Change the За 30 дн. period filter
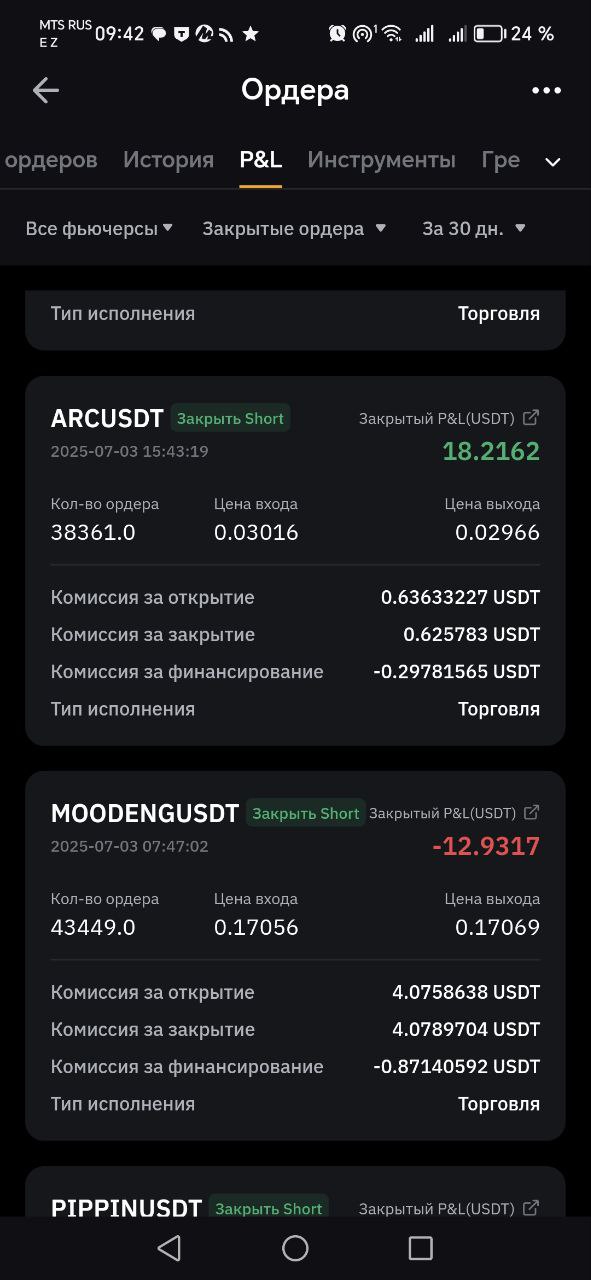The height and width of the screenshot is (1280, 591). [474, 229]
